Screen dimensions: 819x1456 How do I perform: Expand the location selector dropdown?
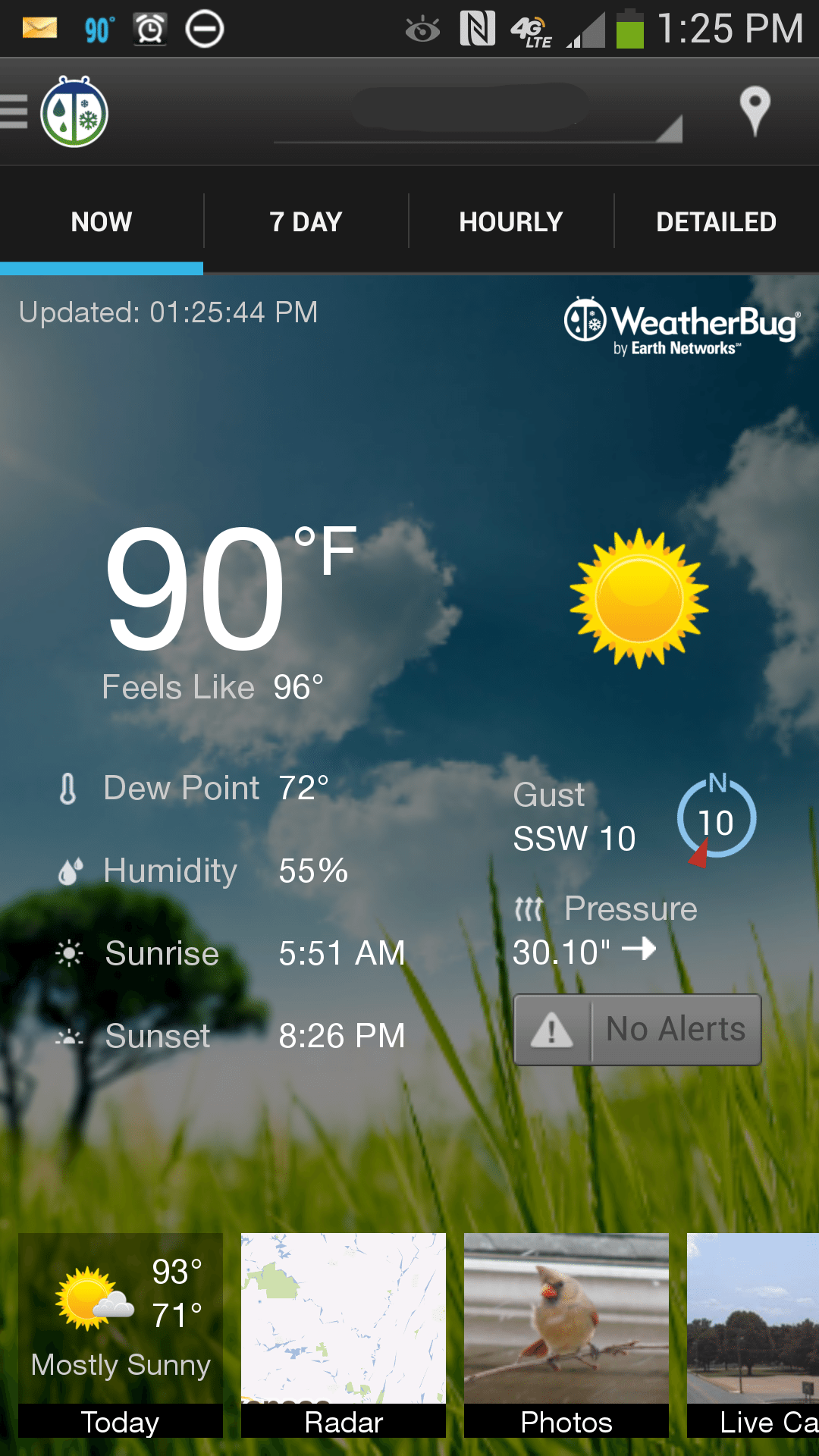tap(478, 112)
